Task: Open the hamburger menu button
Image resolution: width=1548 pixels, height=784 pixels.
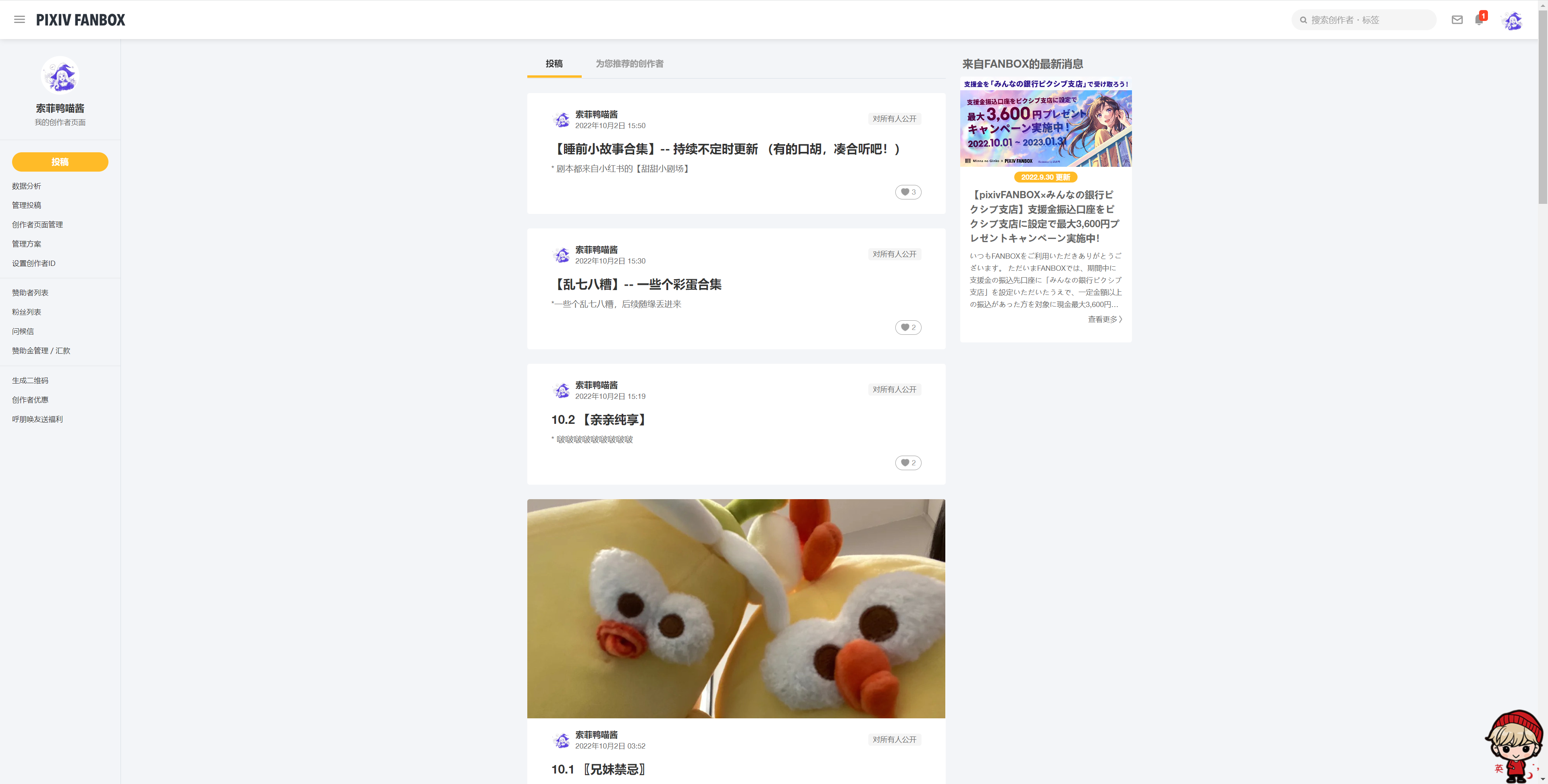Action: pyautogui.click(x=19, y=20)
